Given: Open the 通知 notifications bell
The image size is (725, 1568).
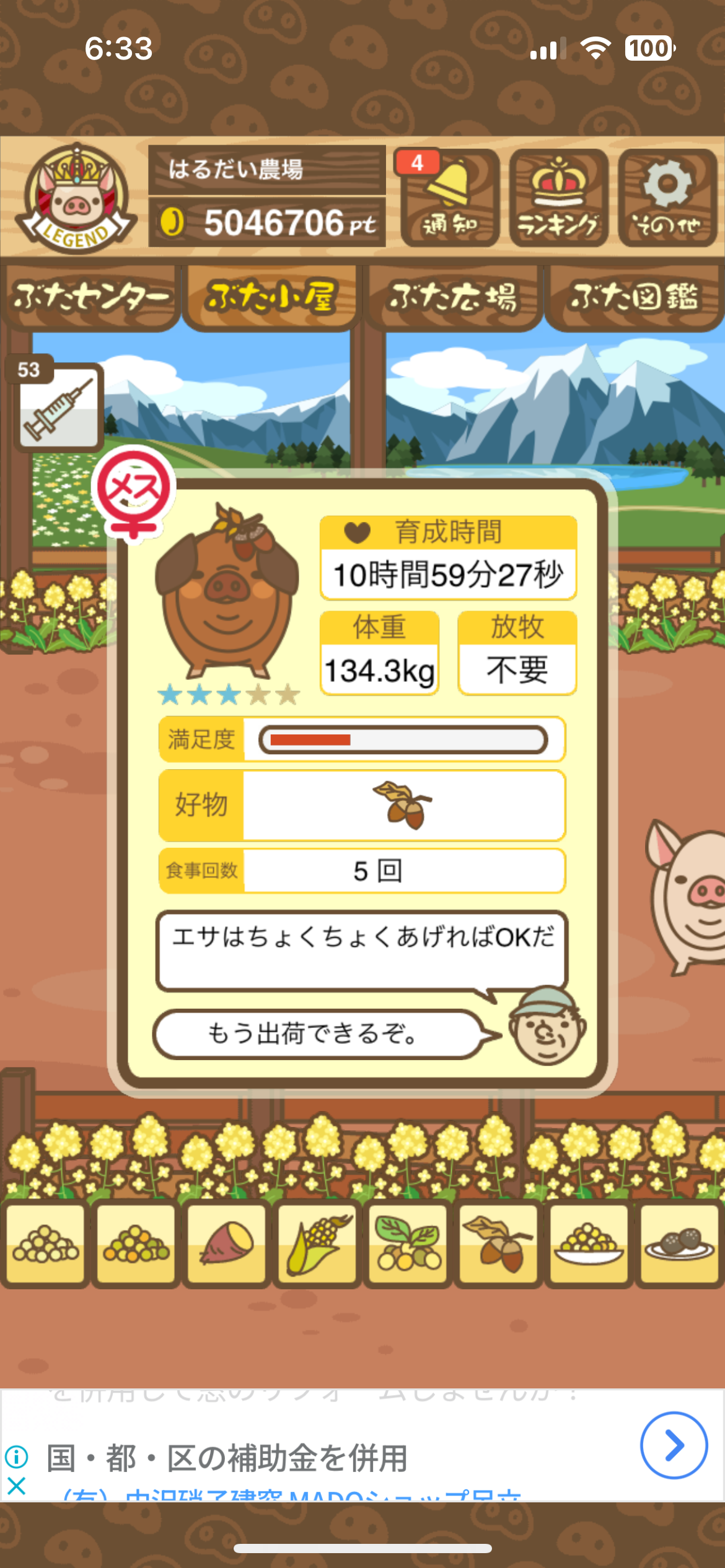Looking at the screenshot, I should [450, 198].
